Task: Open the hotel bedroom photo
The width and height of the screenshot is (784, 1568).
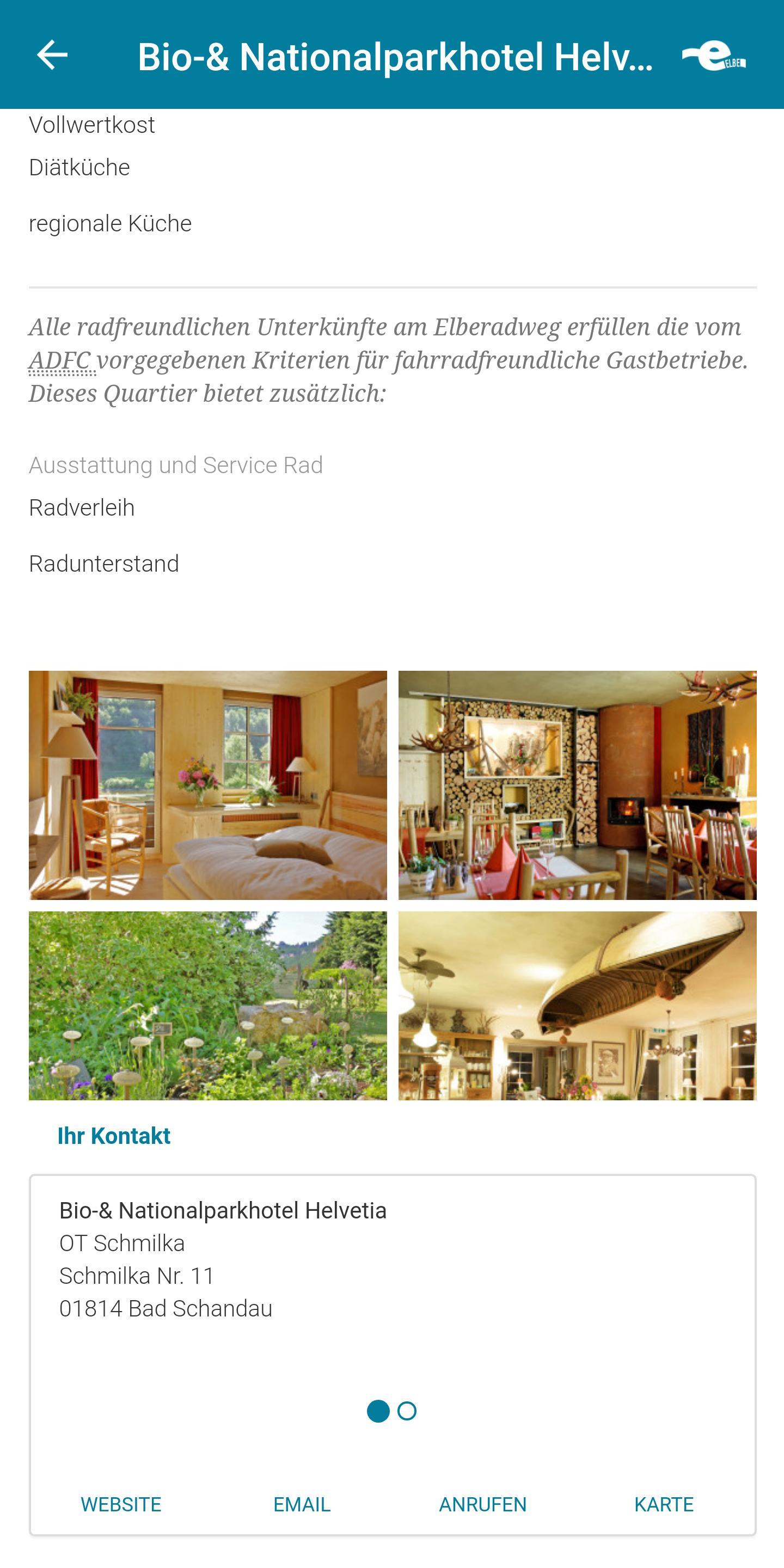Action: point(207,785)
